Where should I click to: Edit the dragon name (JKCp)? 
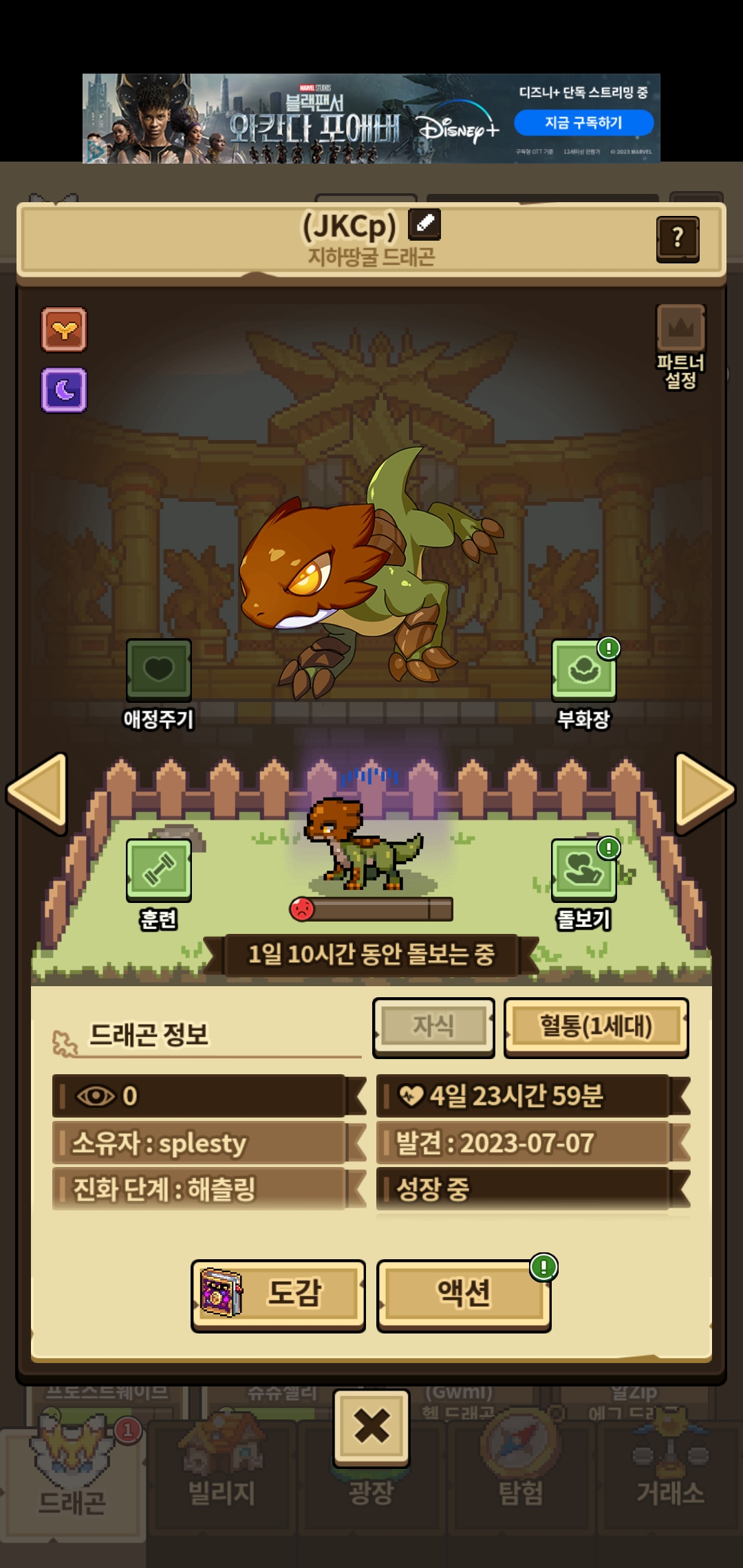coord(424,224)
